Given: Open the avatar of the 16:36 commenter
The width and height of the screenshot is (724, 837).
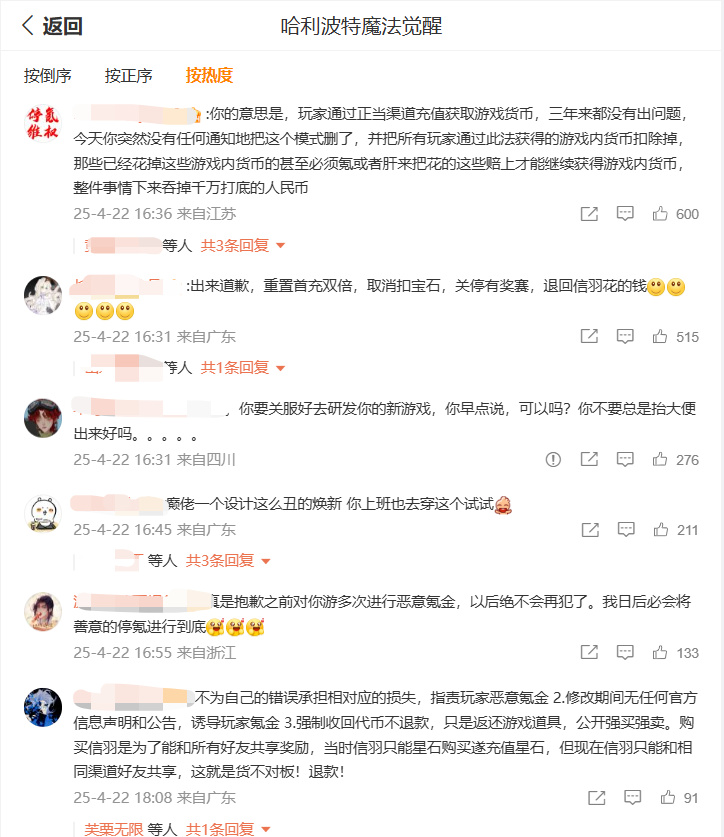Looking at the screenshot, I should coord(43,125).
